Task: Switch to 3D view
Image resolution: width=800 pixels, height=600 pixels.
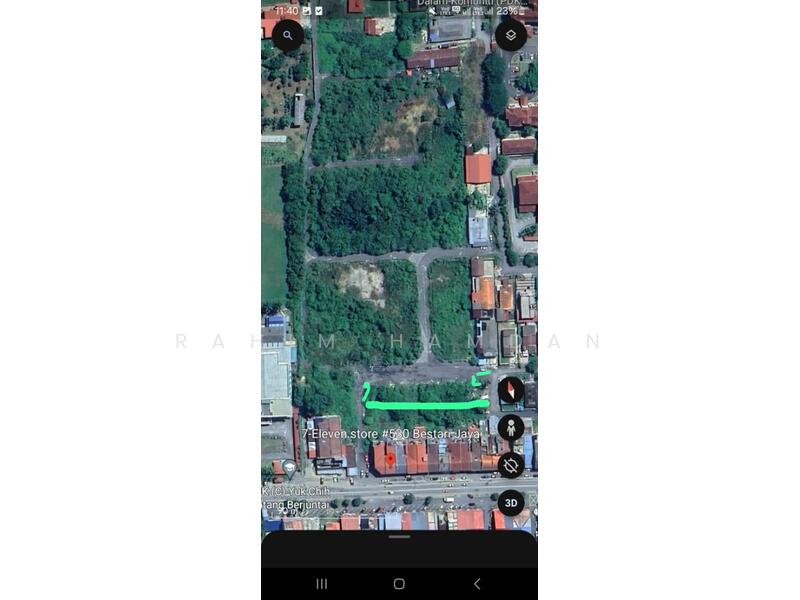Action: (x=511, y=503)
